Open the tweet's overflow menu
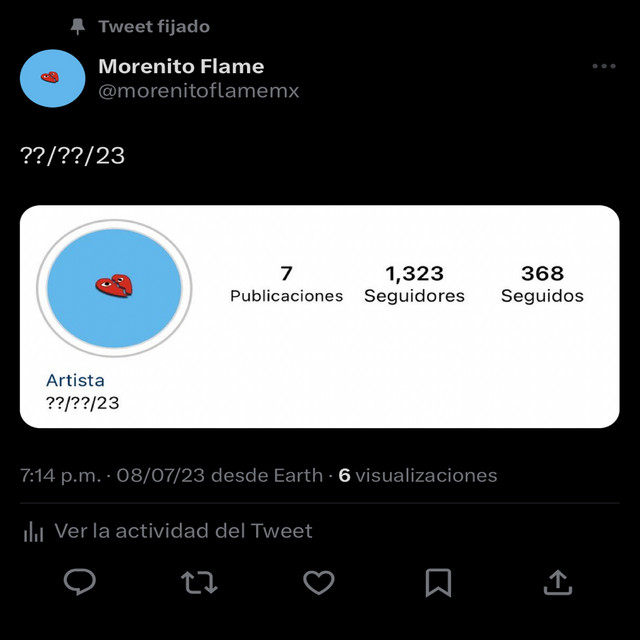The height and width of the screenshot is (640, 640). [603, 67]
